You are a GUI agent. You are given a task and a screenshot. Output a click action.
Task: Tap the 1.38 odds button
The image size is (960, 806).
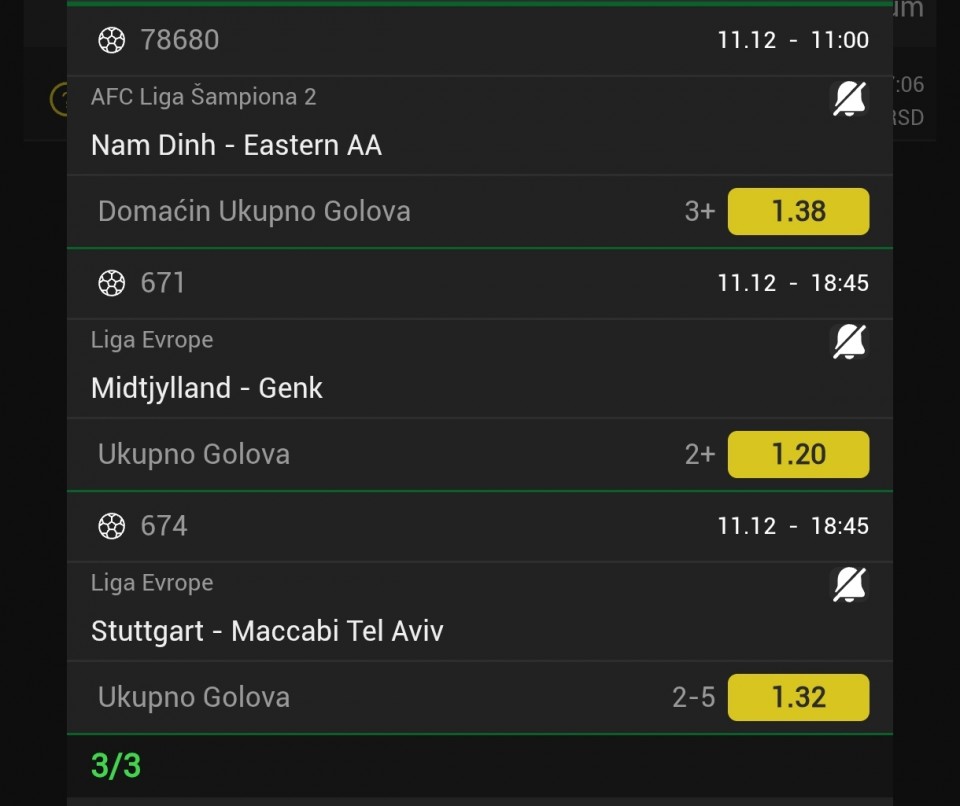click(798, 211)
